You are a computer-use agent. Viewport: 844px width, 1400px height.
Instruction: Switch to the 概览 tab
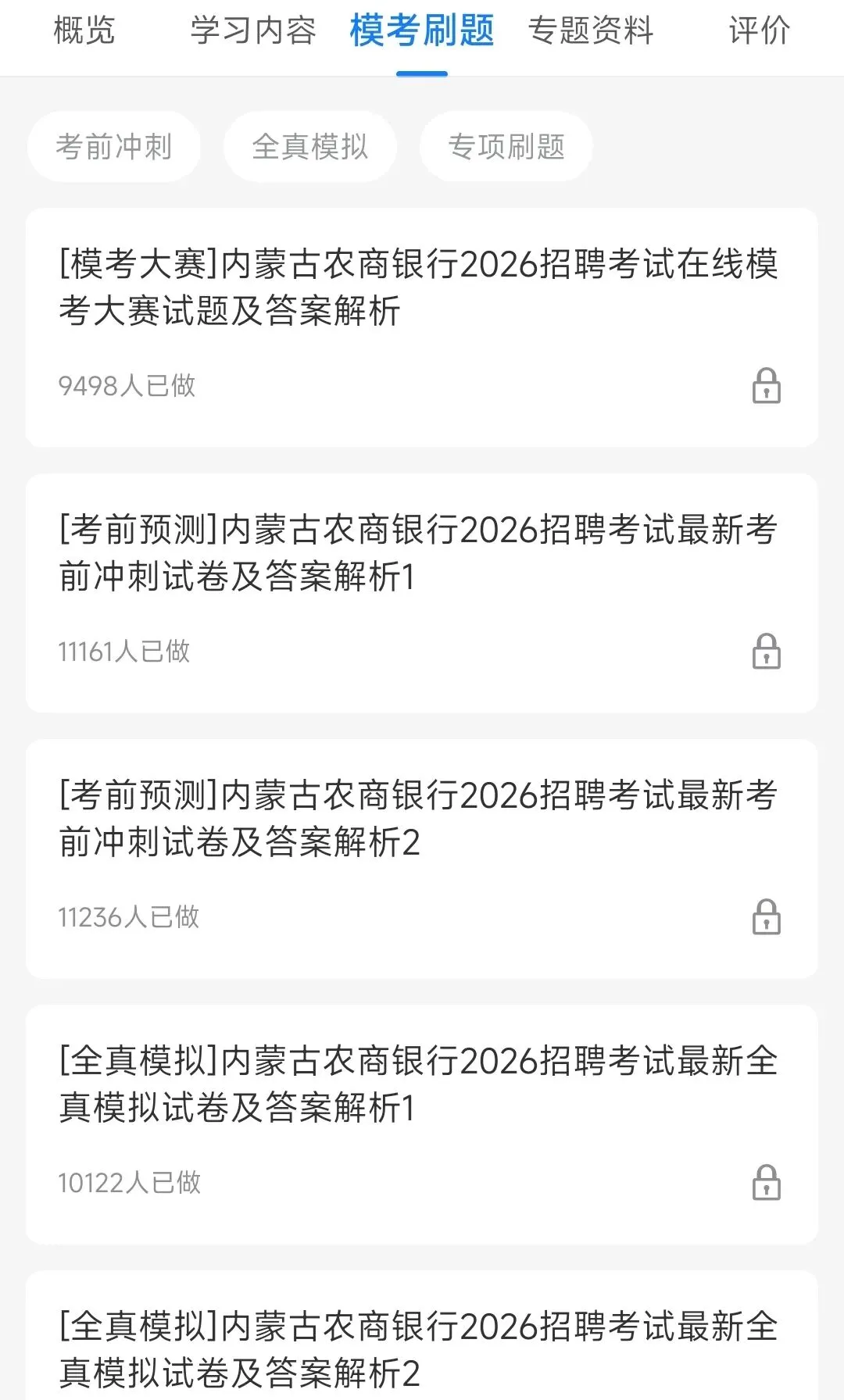point(84,31)
